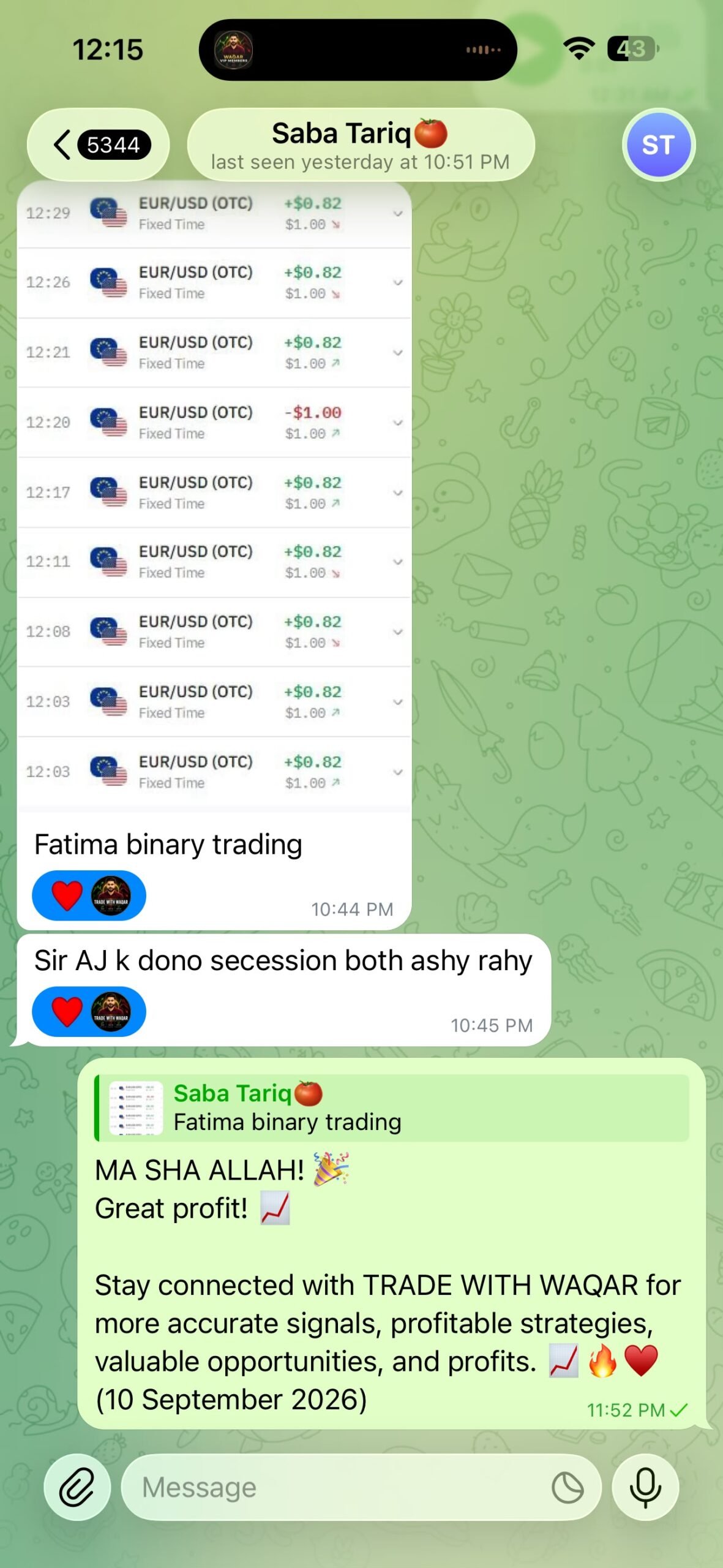The image size is (723, 1568).
Task: Jump to the quoted Saba Tariq reply
Action: [x=392, y=1107]
